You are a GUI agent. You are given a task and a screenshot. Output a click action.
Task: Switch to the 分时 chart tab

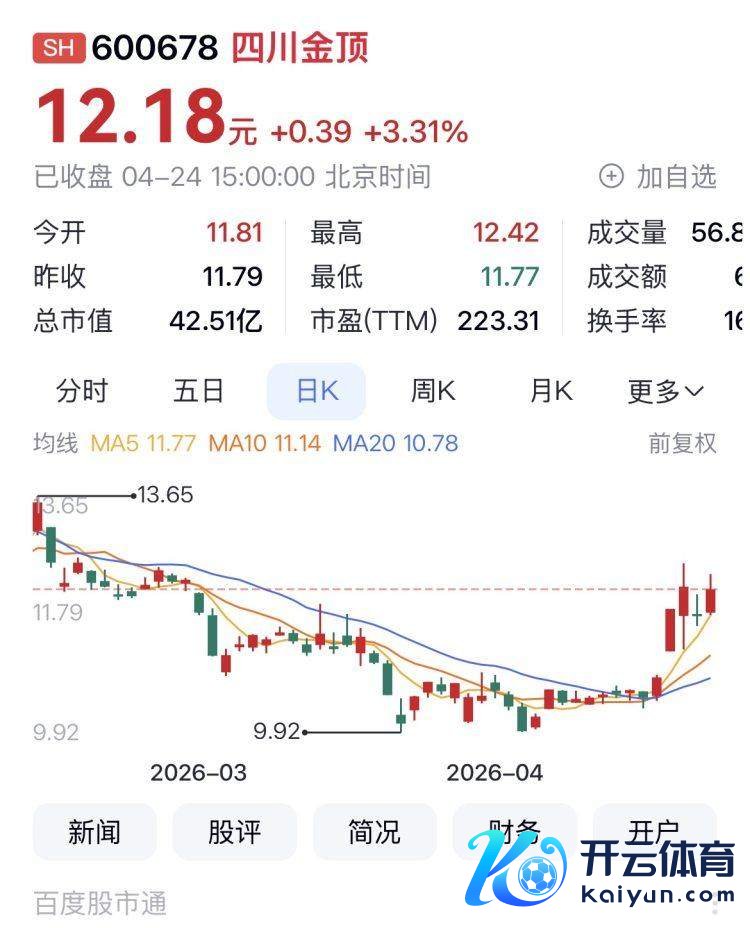click(x=82, y=391)
